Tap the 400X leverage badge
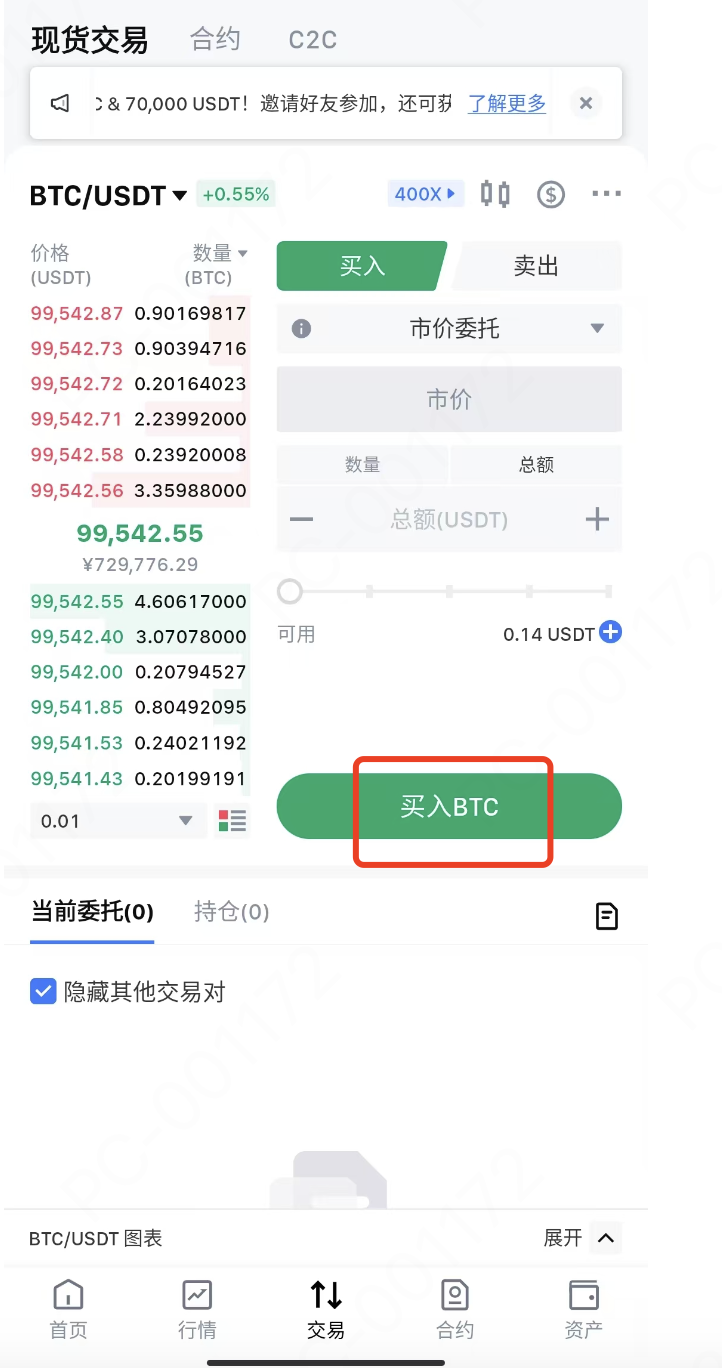 (x=425, y=194)
